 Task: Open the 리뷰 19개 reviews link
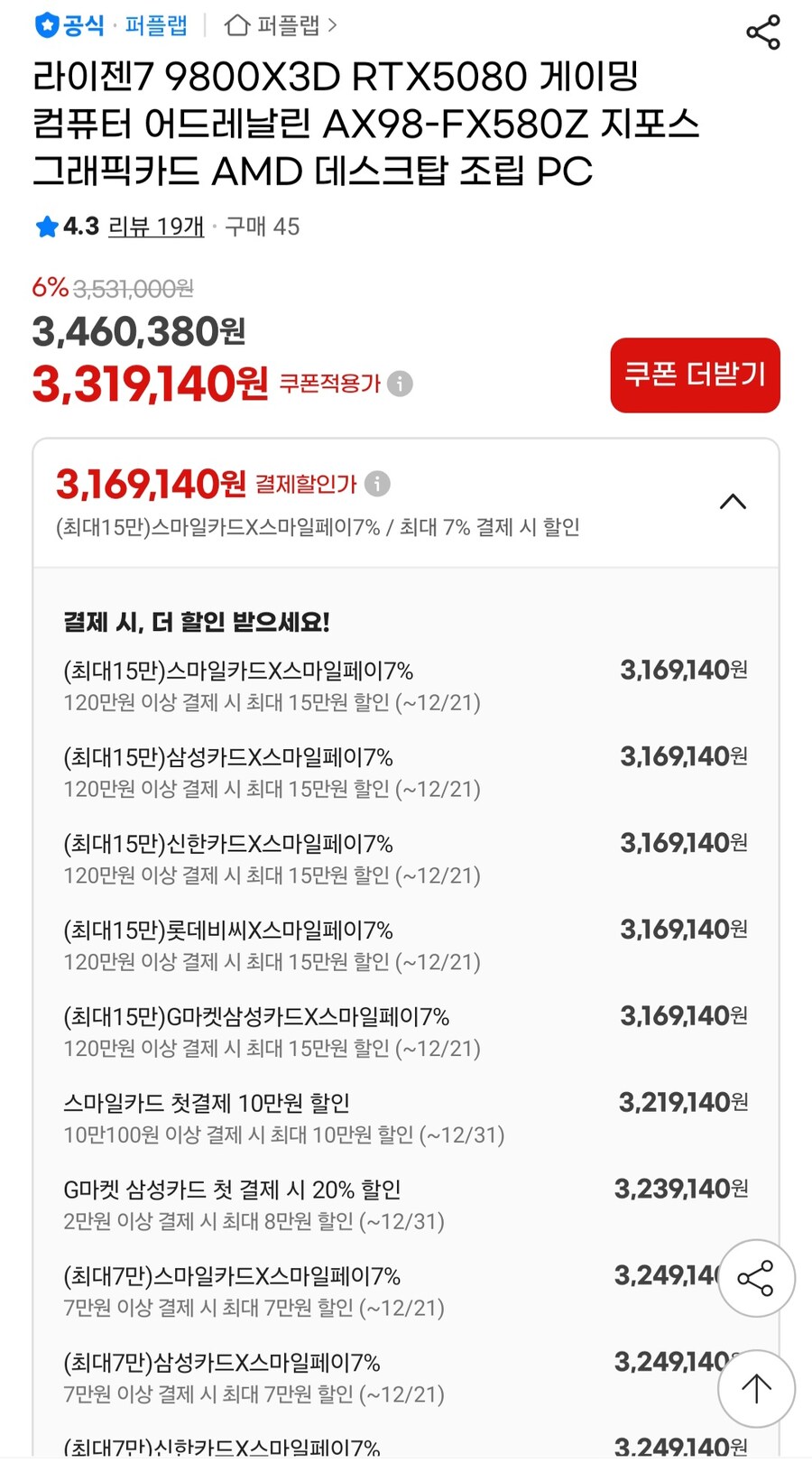156,227
